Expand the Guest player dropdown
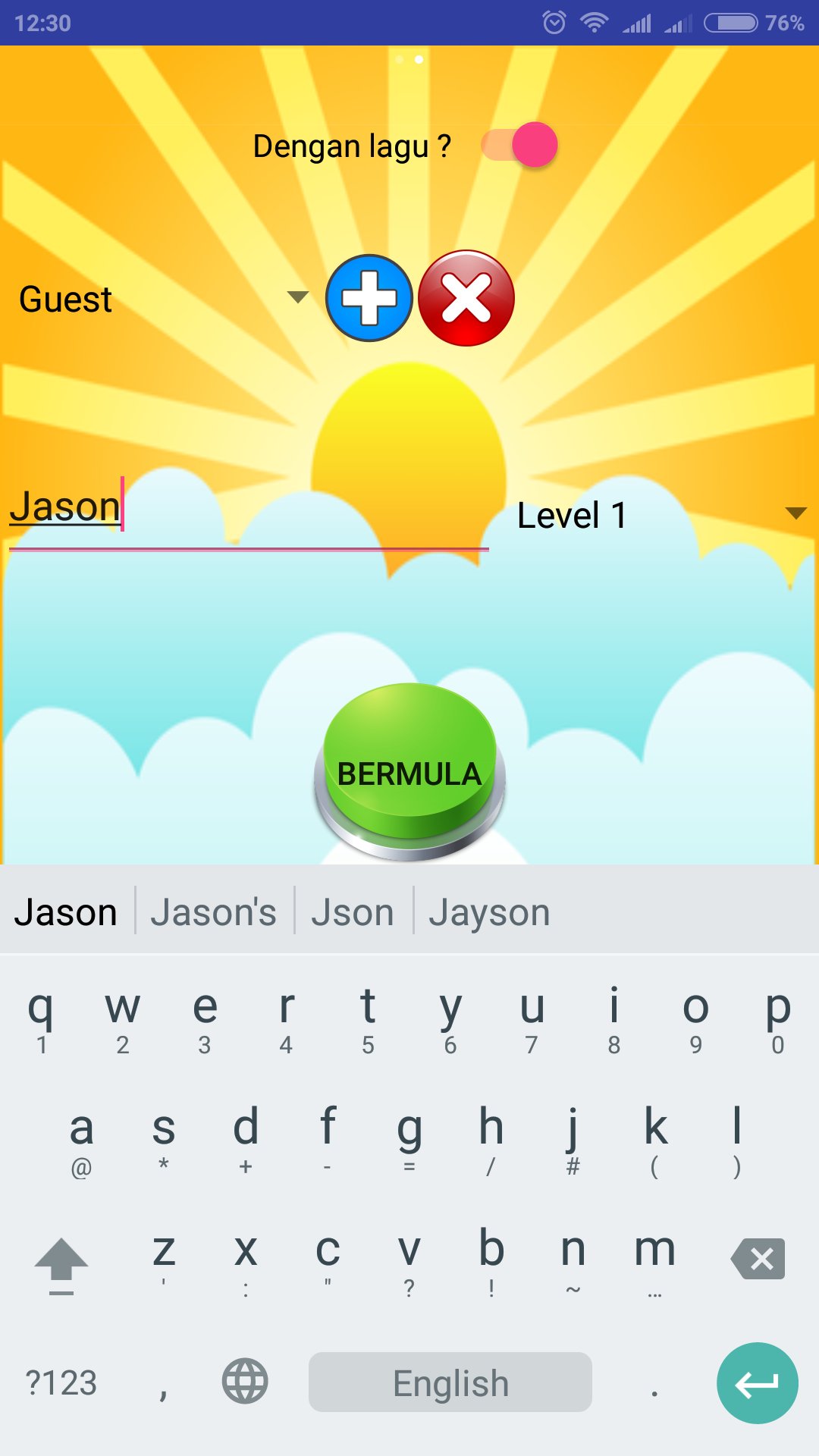The image size is (819, 1456). coord(163,298)
